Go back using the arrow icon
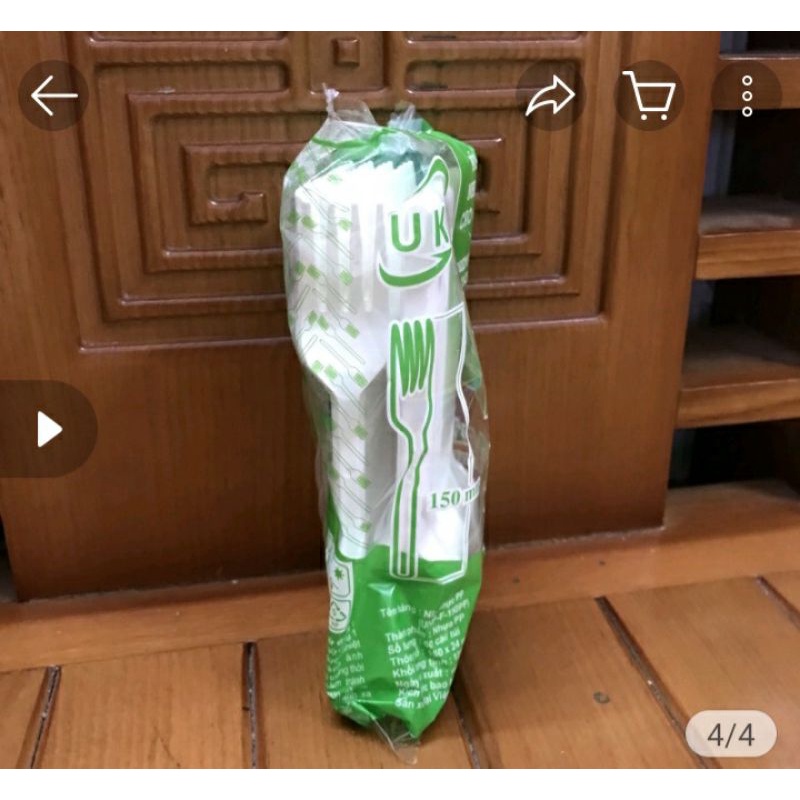800x800 pixels. (x=53, y=96)
